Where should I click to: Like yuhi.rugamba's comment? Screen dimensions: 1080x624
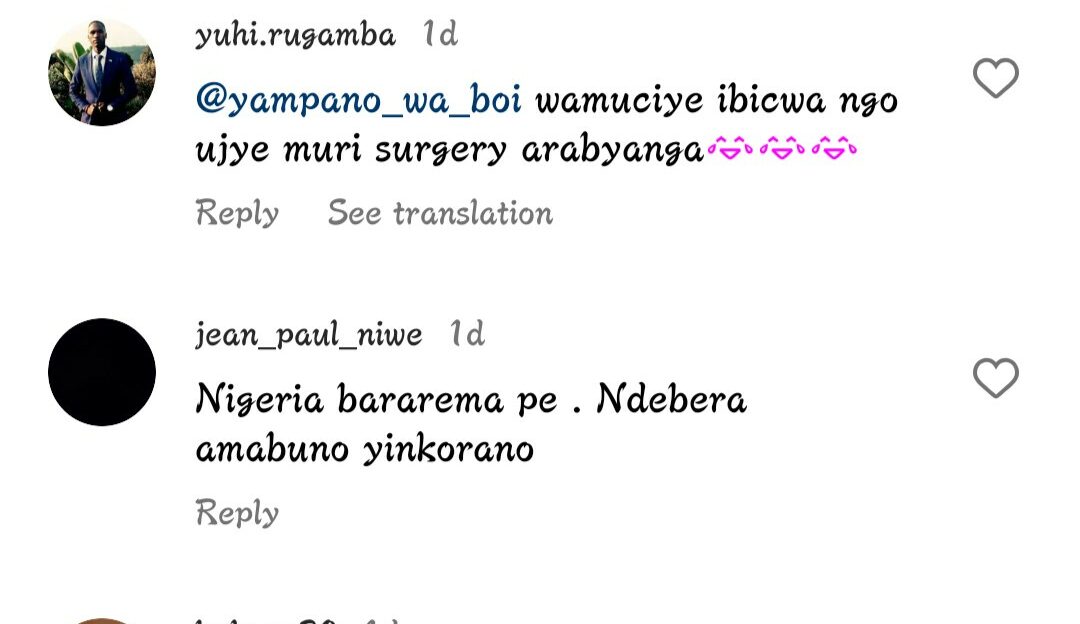[x=995, y=79]
